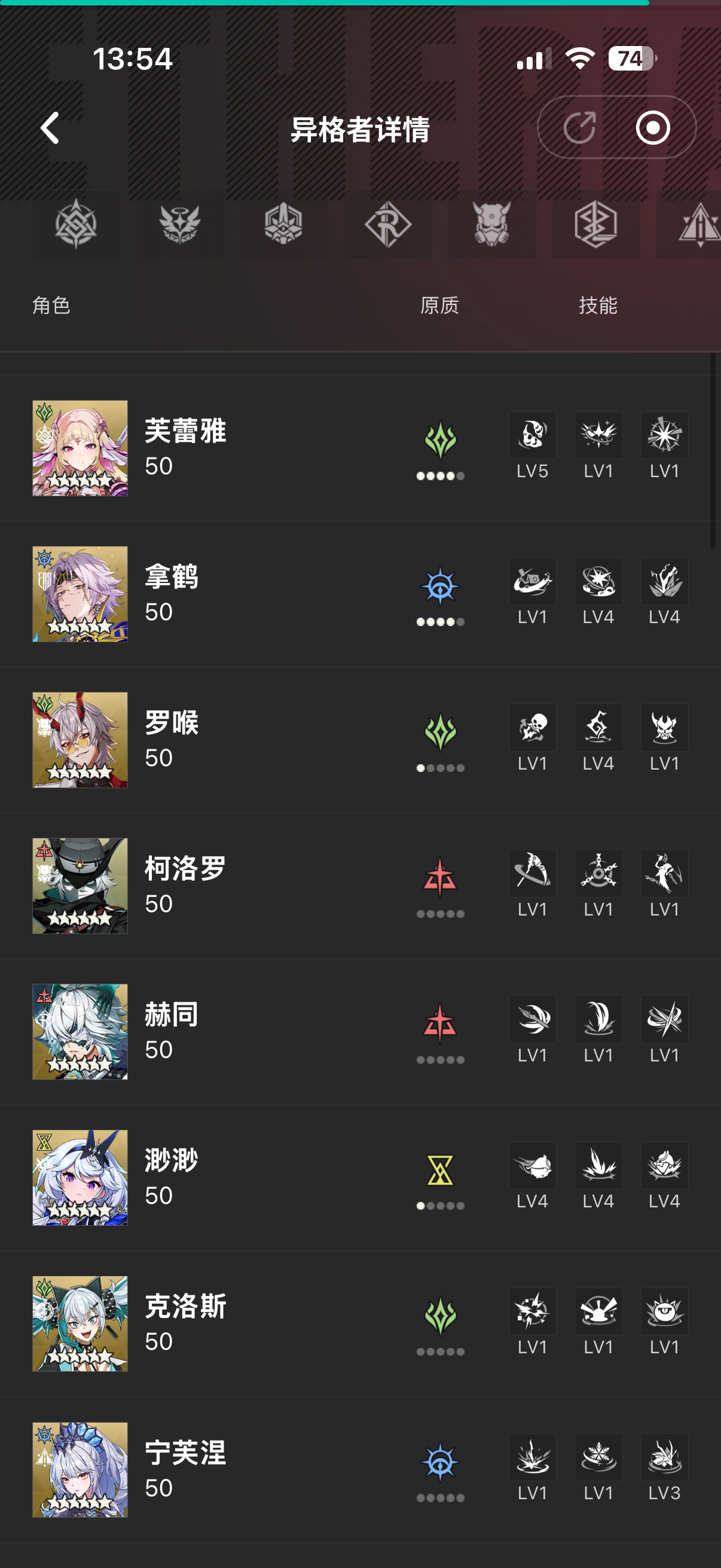
Task: Go back from 异格者详情 page
Action: coord(50,128)
